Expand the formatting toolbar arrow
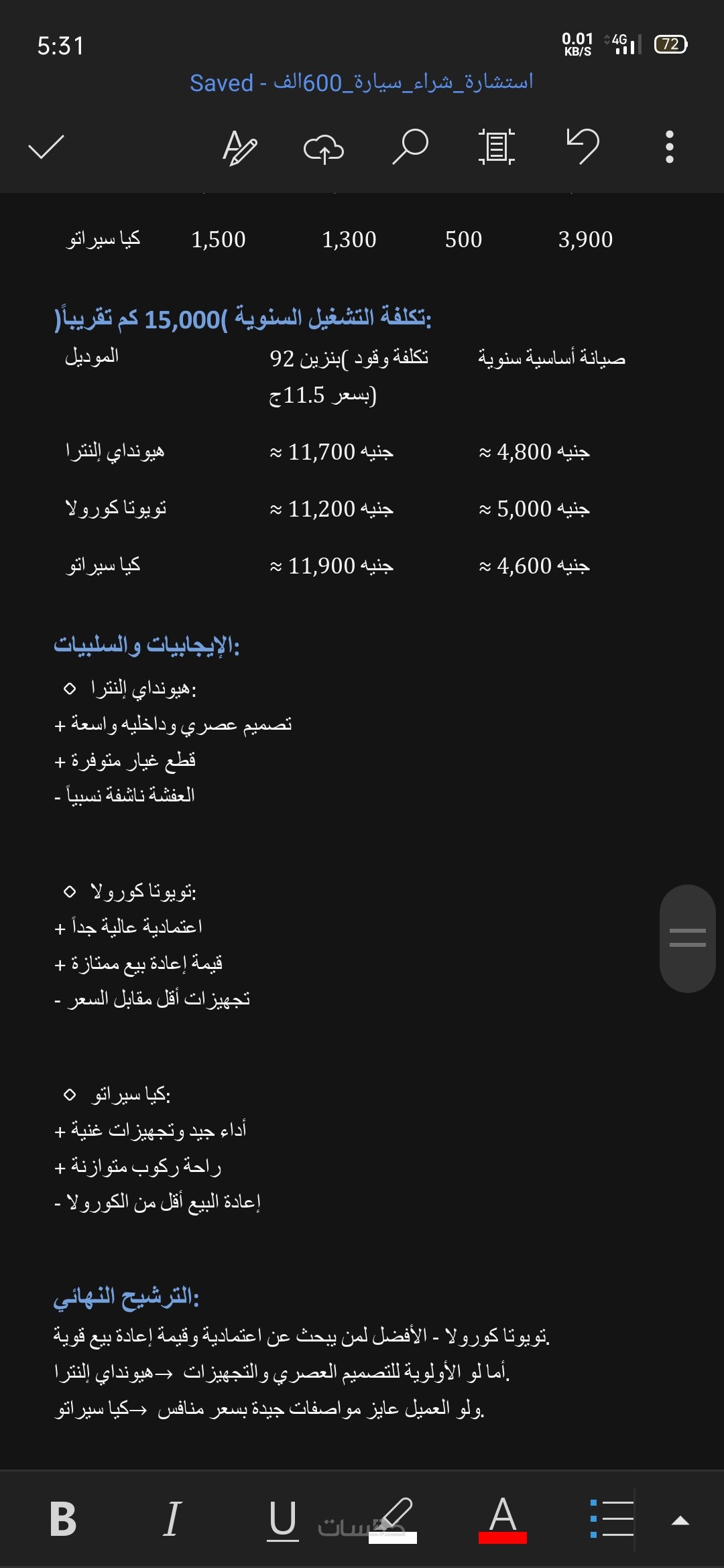 [680, 1520]
